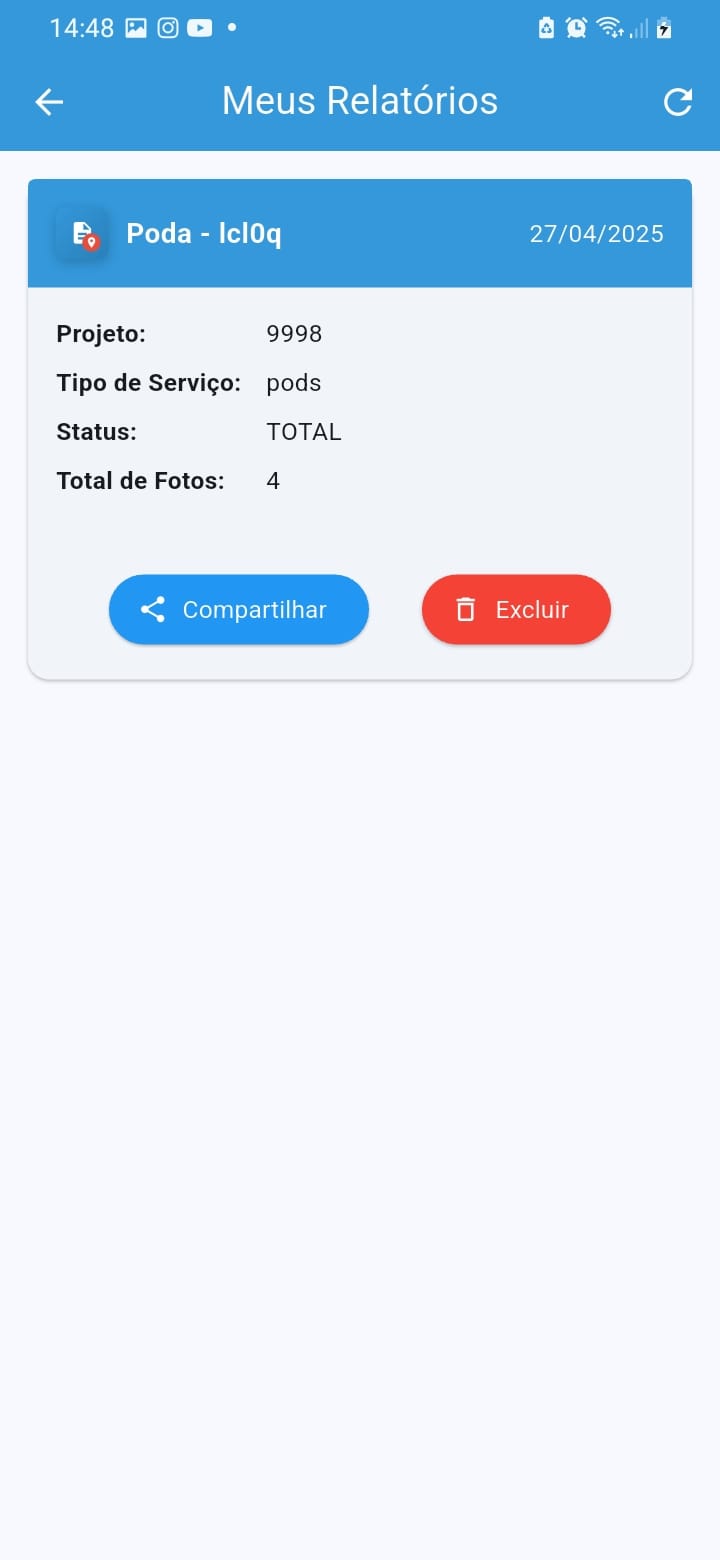Tap the Status value TOTAL
Screen dimensions: 720x1560
[304, 432]
